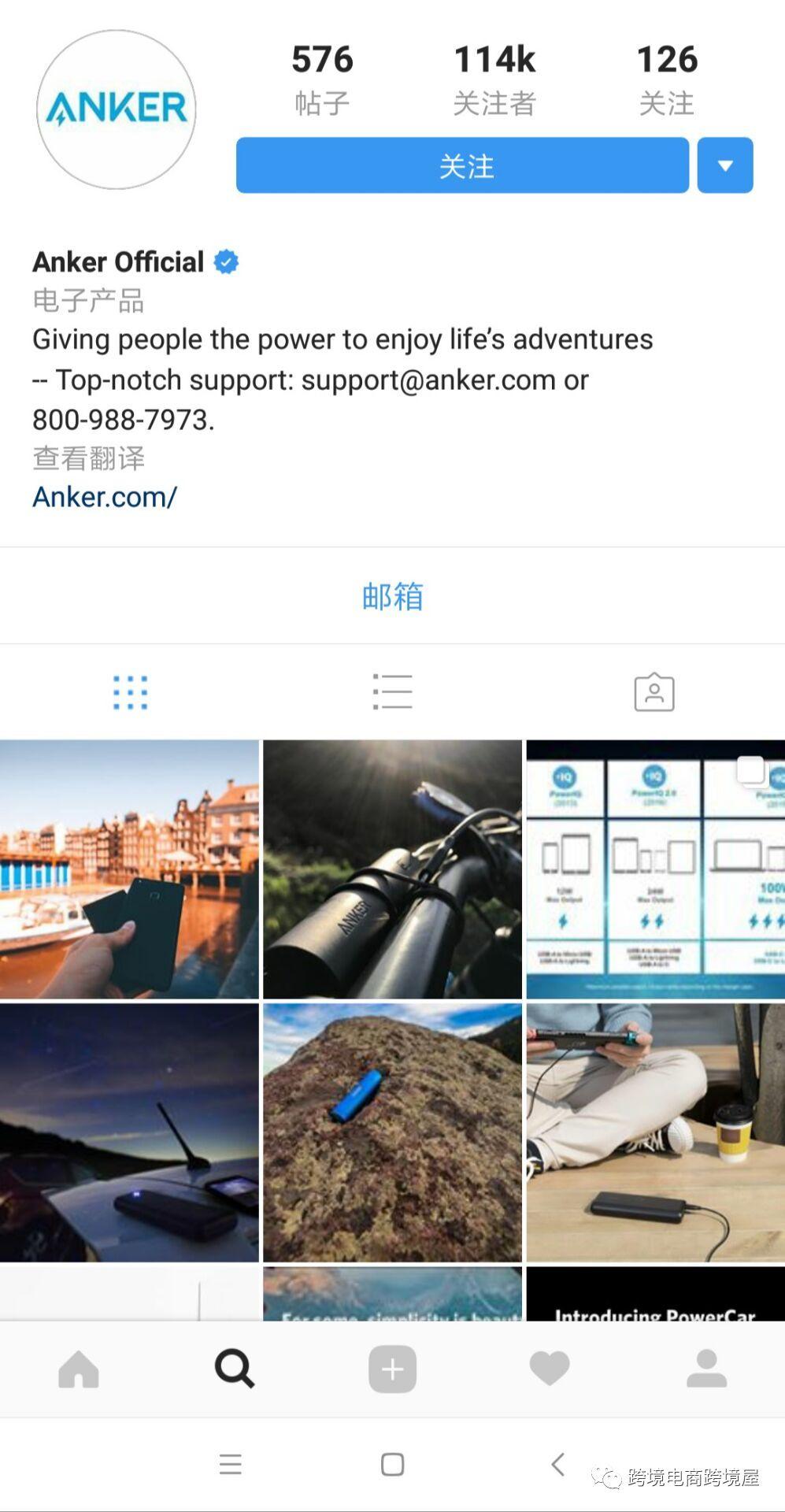Go to the home feed tab
Viewport: 785px width, 1512px height.
coord(79,1369)
